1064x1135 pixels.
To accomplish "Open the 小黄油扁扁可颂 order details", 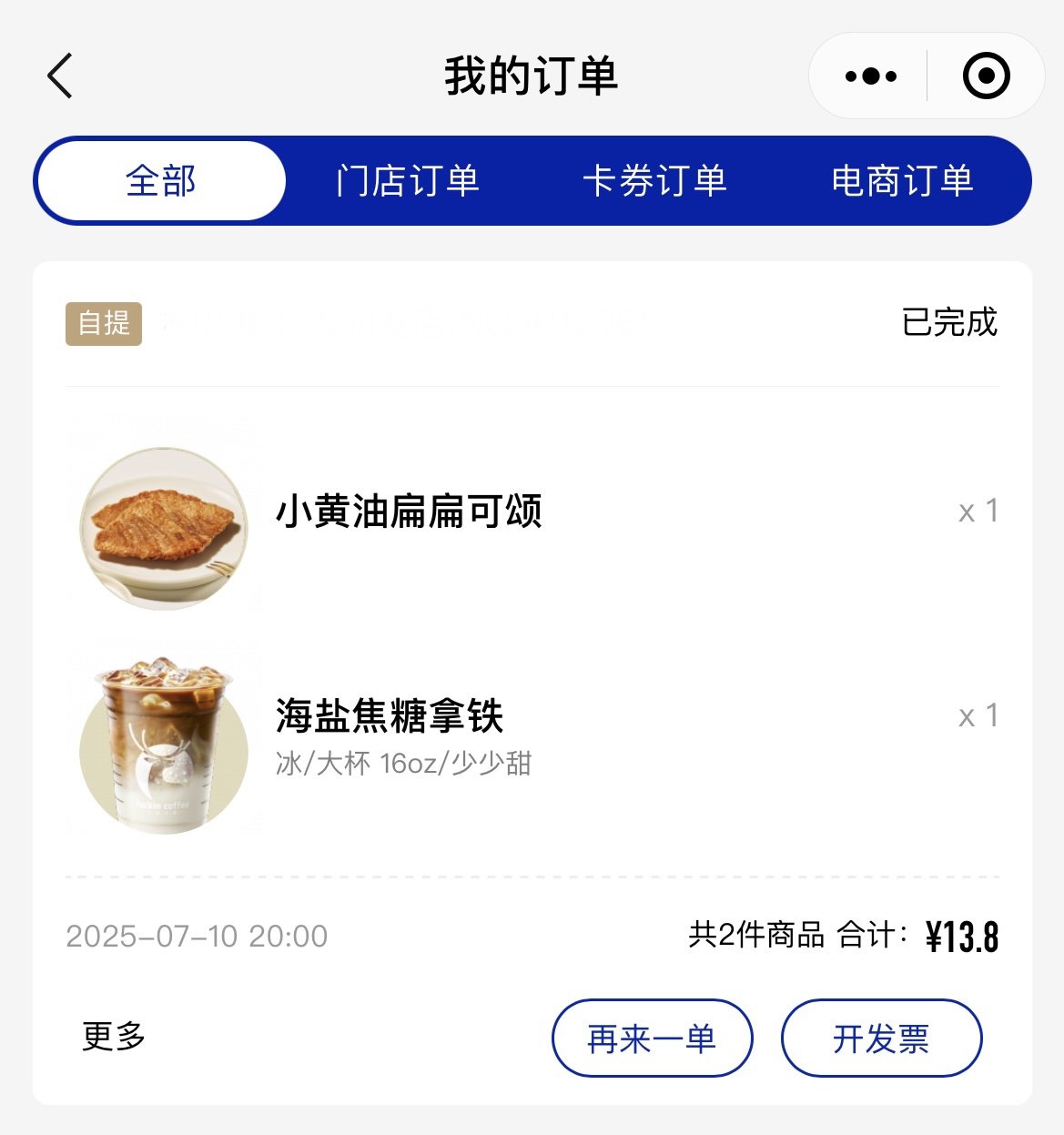I will pos(409,512).
